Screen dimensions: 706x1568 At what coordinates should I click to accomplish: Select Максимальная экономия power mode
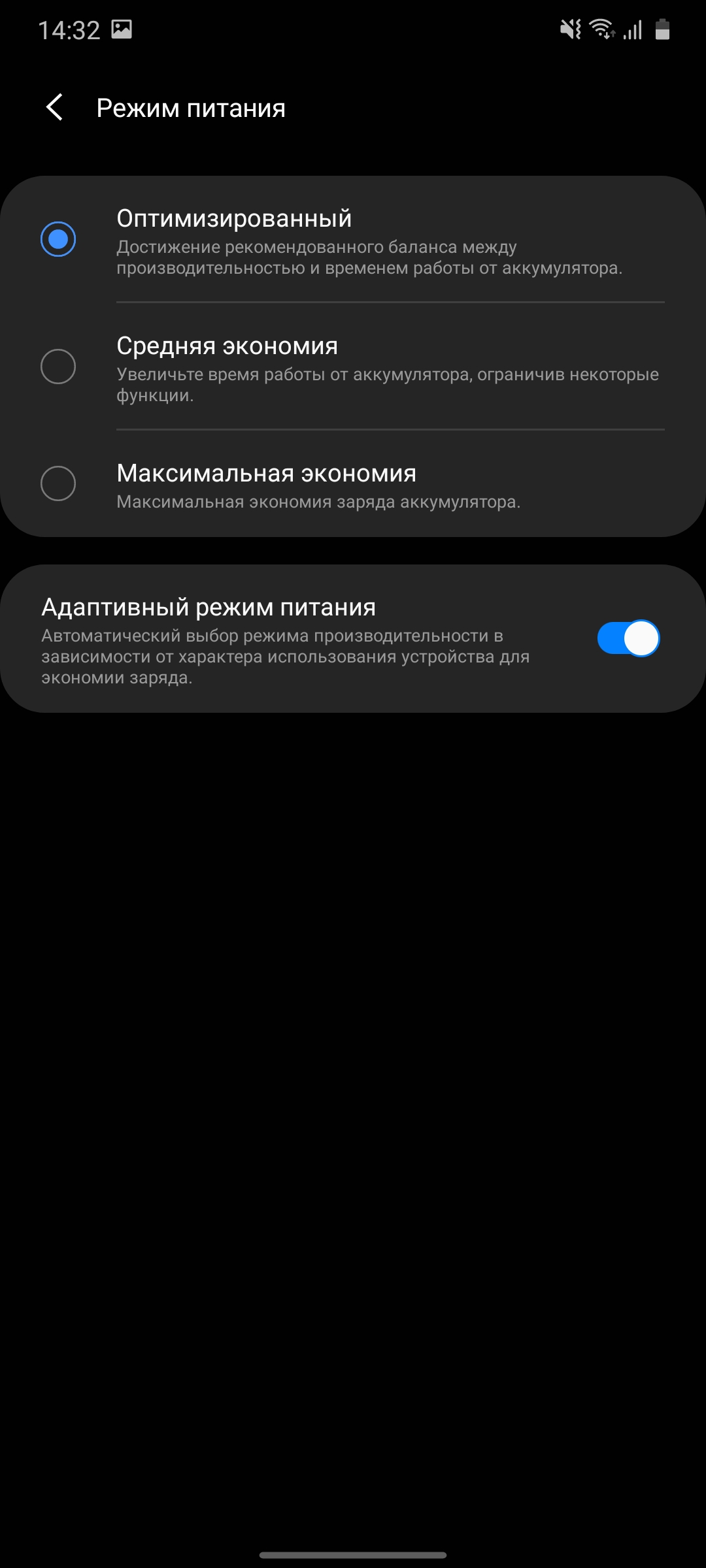pos(58,484)
